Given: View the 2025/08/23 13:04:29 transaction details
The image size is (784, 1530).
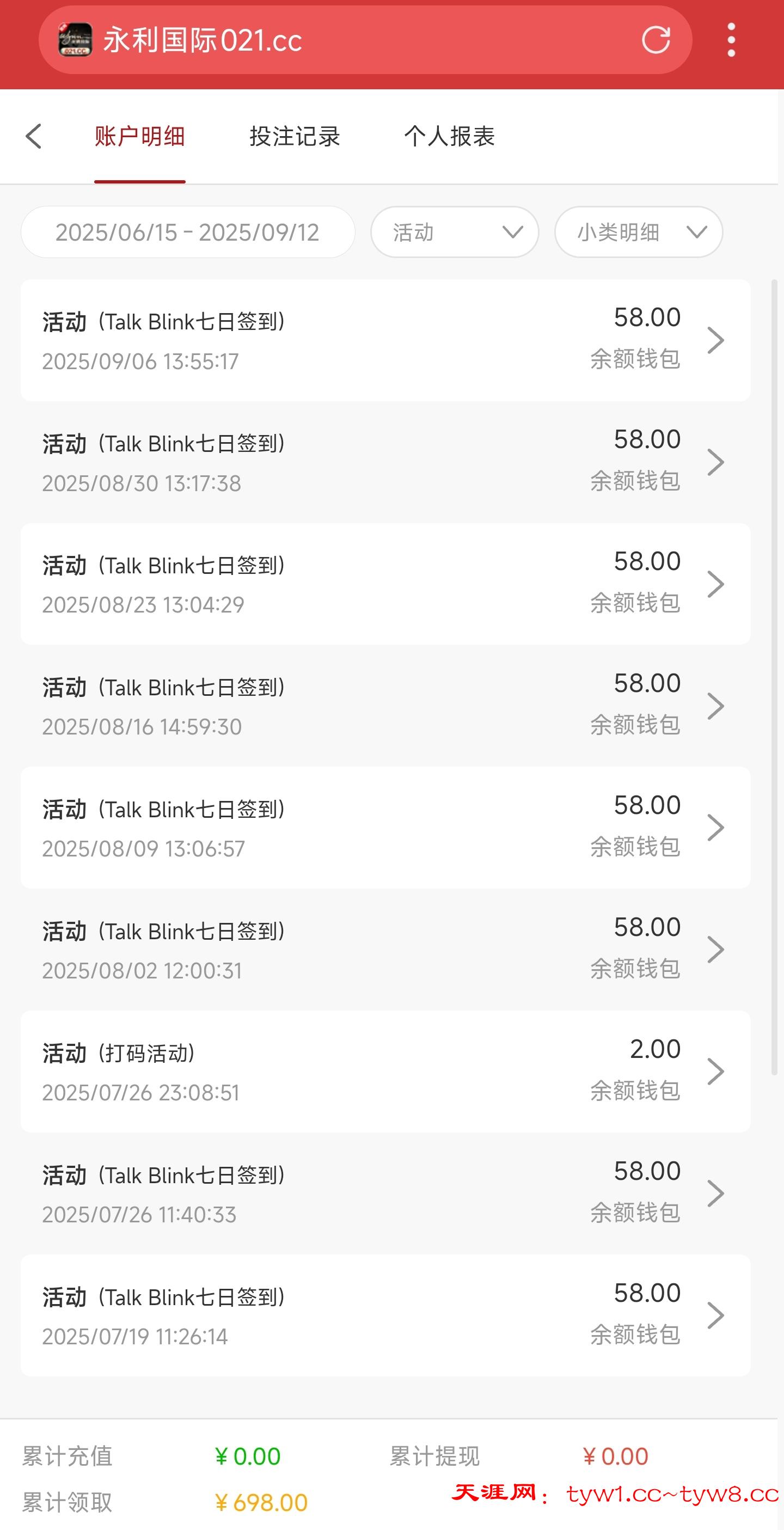Looking at the screenshot, I should [x=385, y=584].
